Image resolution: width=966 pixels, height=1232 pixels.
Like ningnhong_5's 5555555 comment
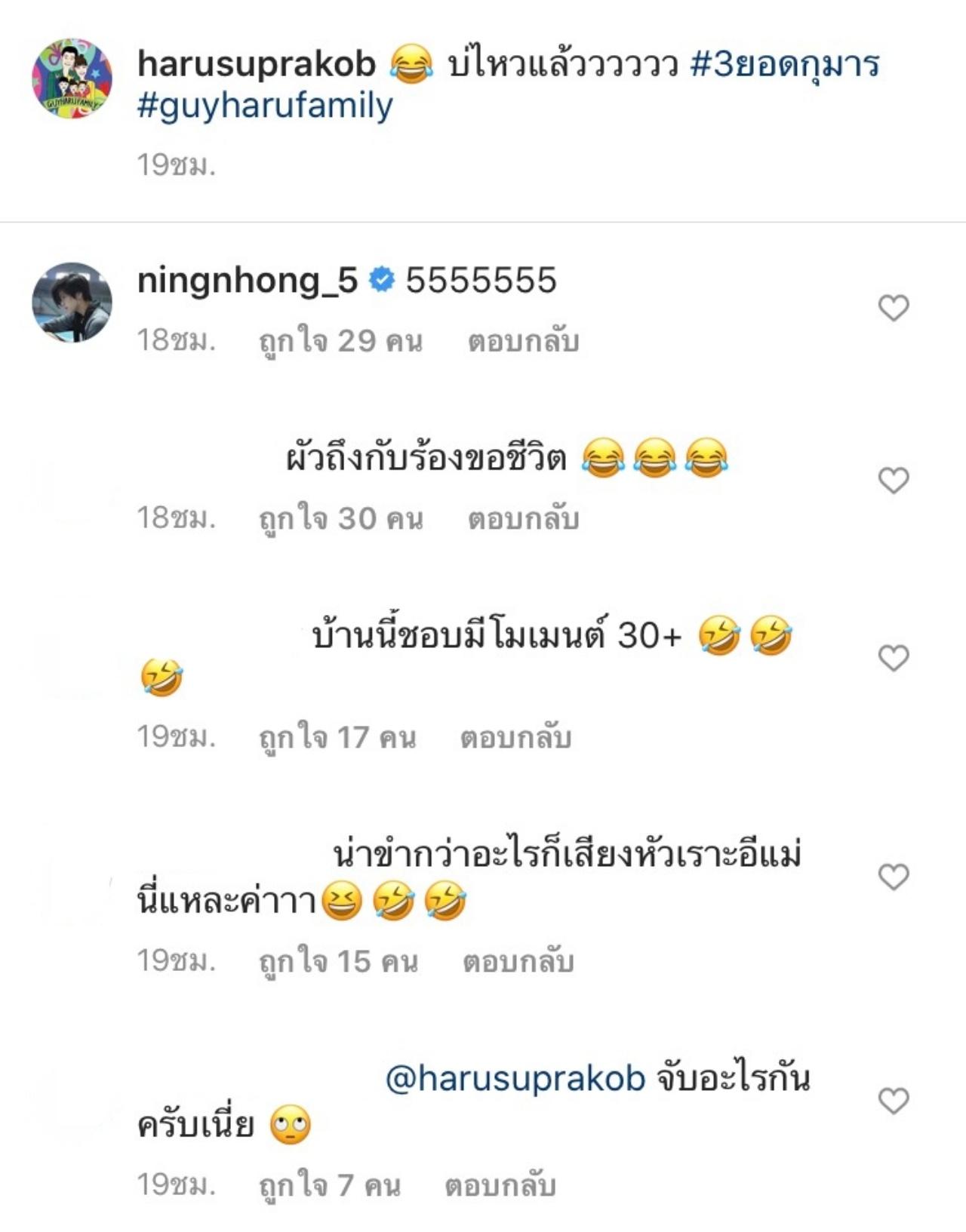894,308
